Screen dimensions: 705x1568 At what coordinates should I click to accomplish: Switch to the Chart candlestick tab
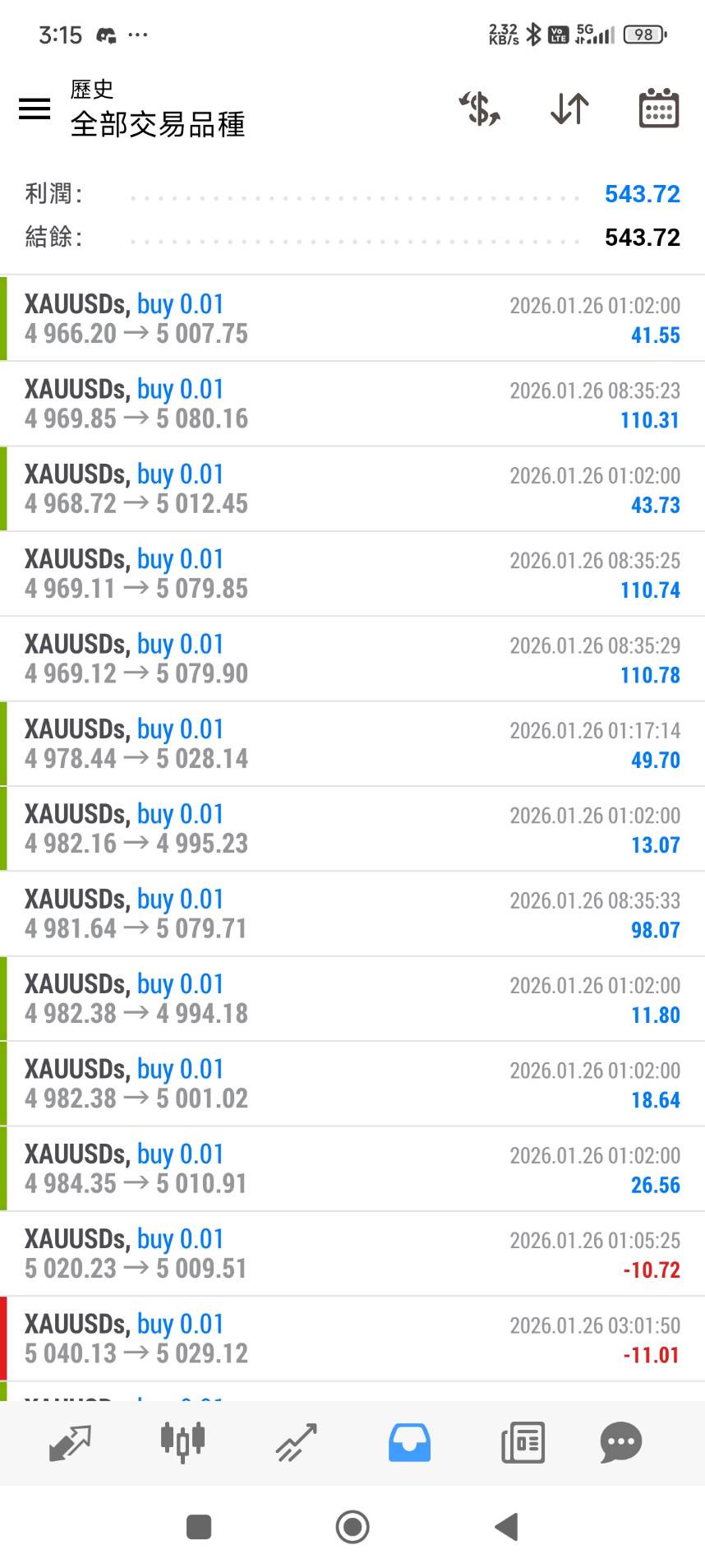coord(182,1442)
